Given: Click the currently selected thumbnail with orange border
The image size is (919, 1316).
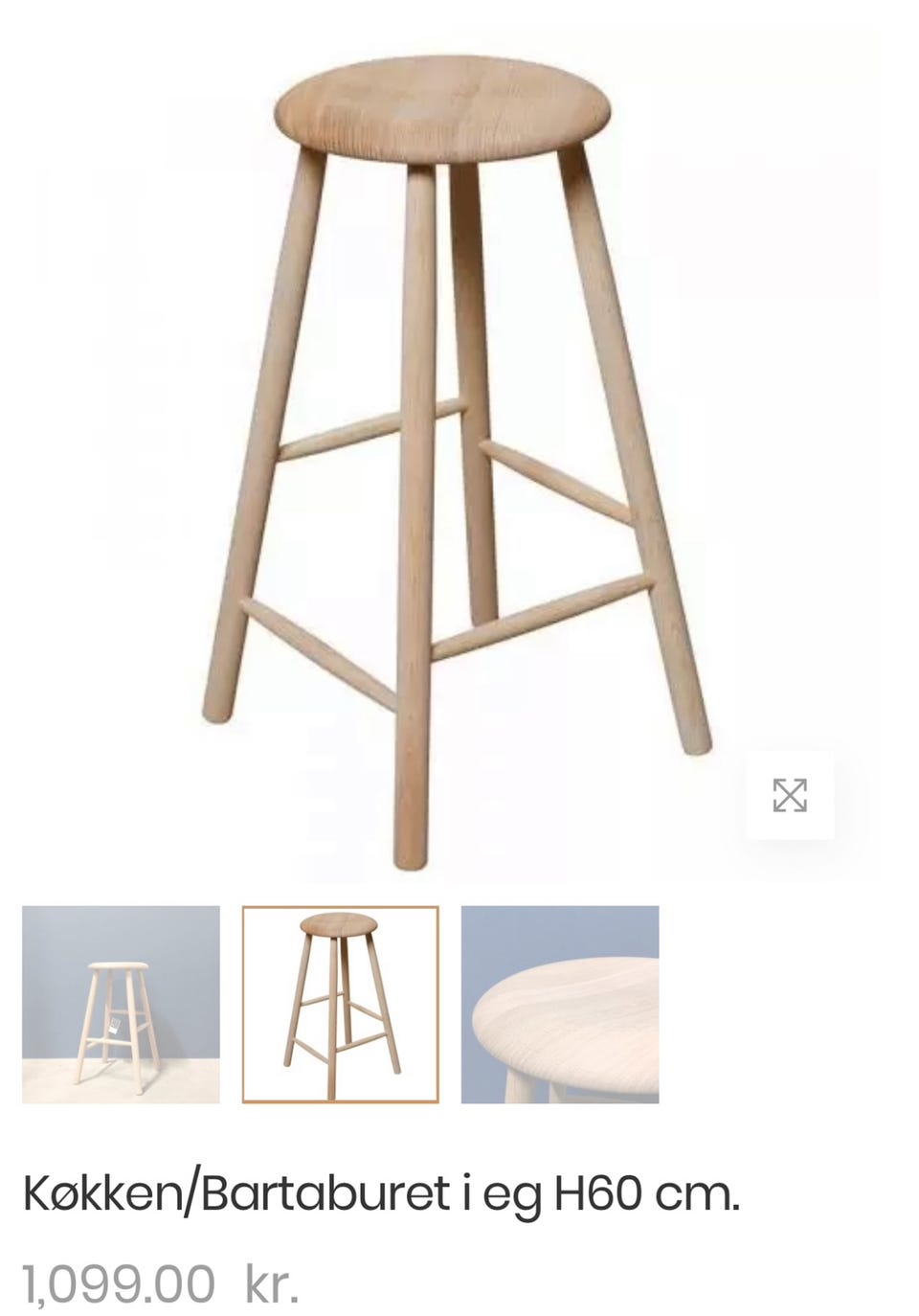Looking at the screenshot, I should pyautogui.click(x=340, y=1005).
